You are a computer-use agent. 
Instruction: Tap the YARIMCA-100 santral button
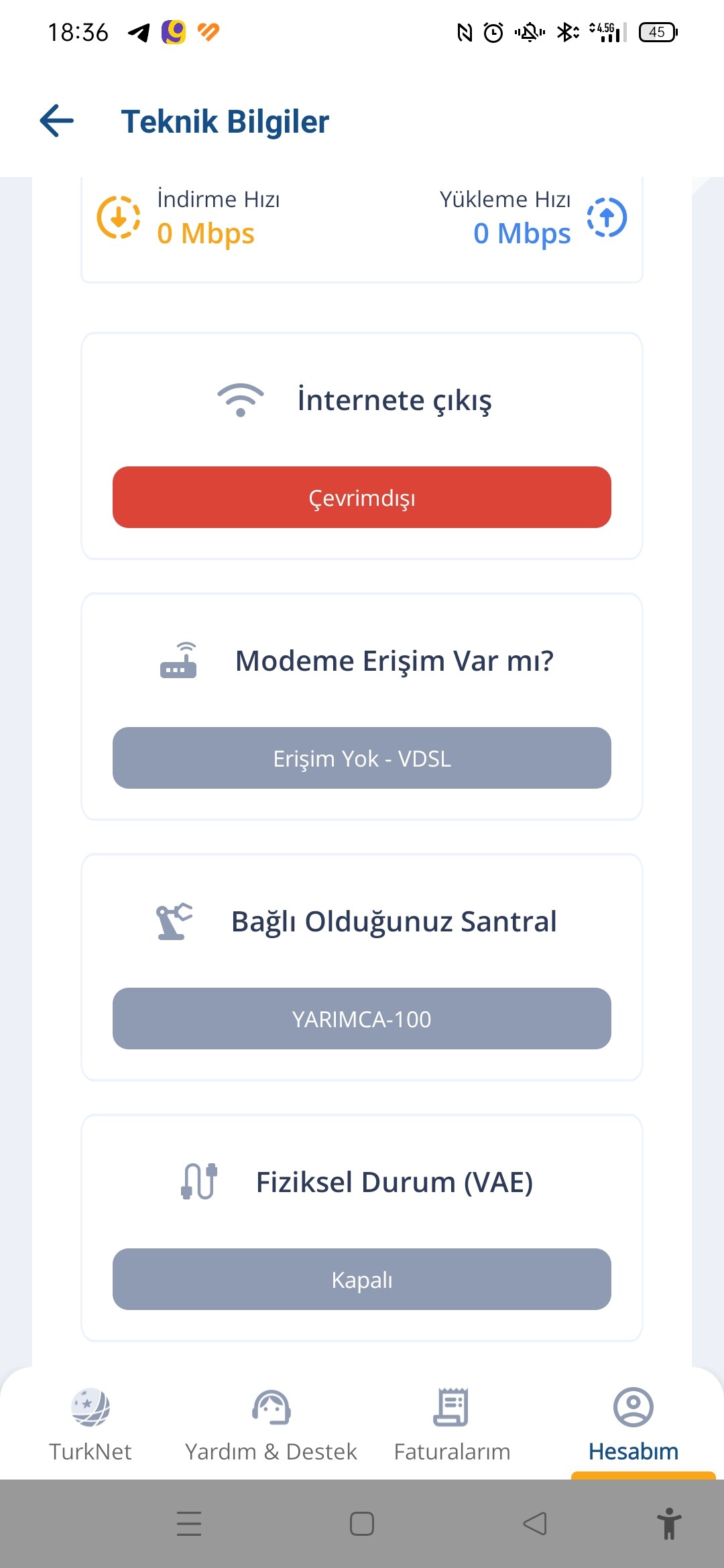(362, 1019)
